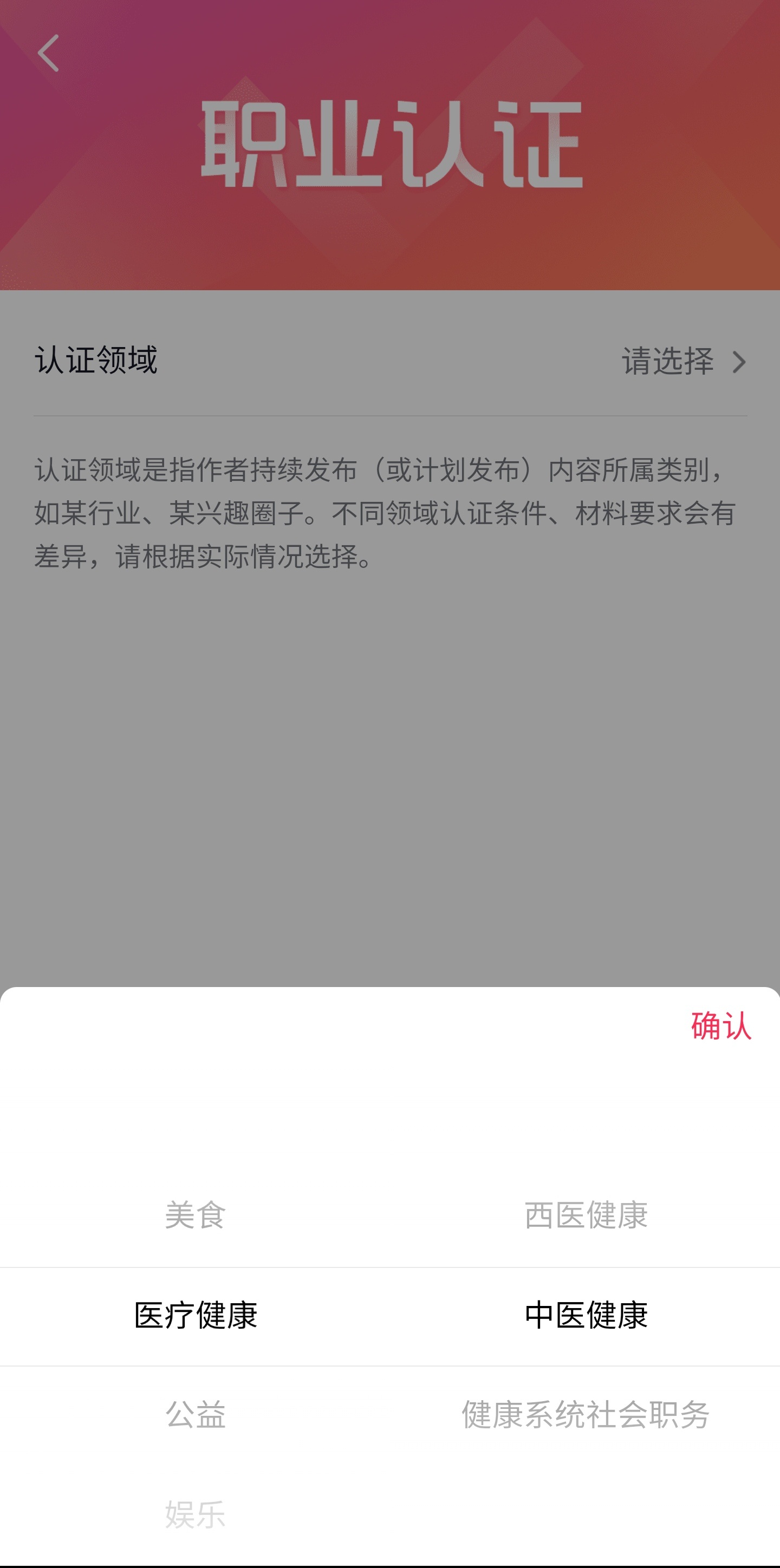Confirm the selection with 确认
The width and height of the screenshot is (780, 1568).
pyautogui.click(x=721, y=1025)
